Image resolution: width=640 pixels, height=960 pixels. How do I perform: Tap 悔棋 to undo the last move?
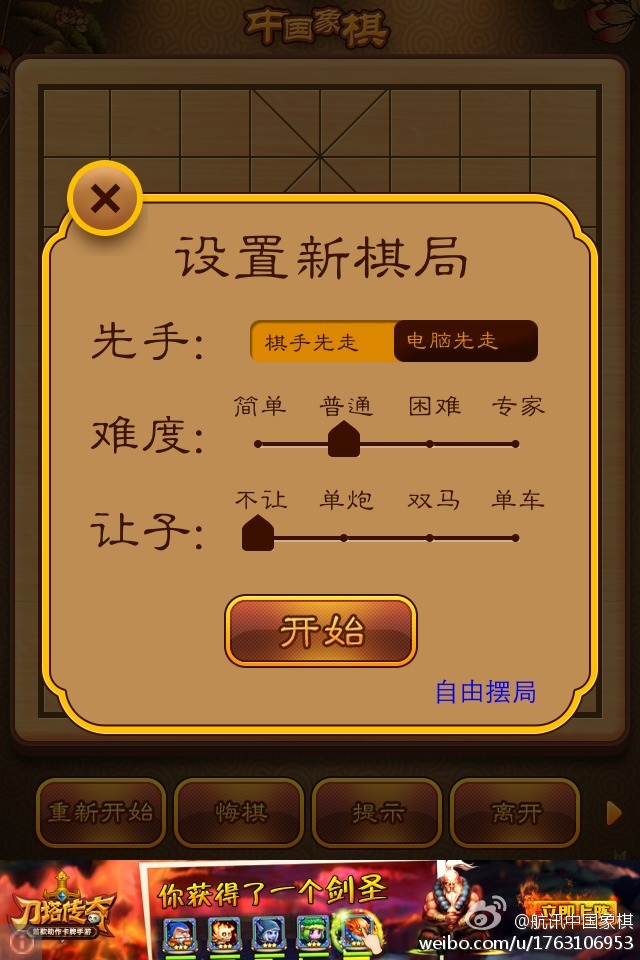tap(240, 812)
